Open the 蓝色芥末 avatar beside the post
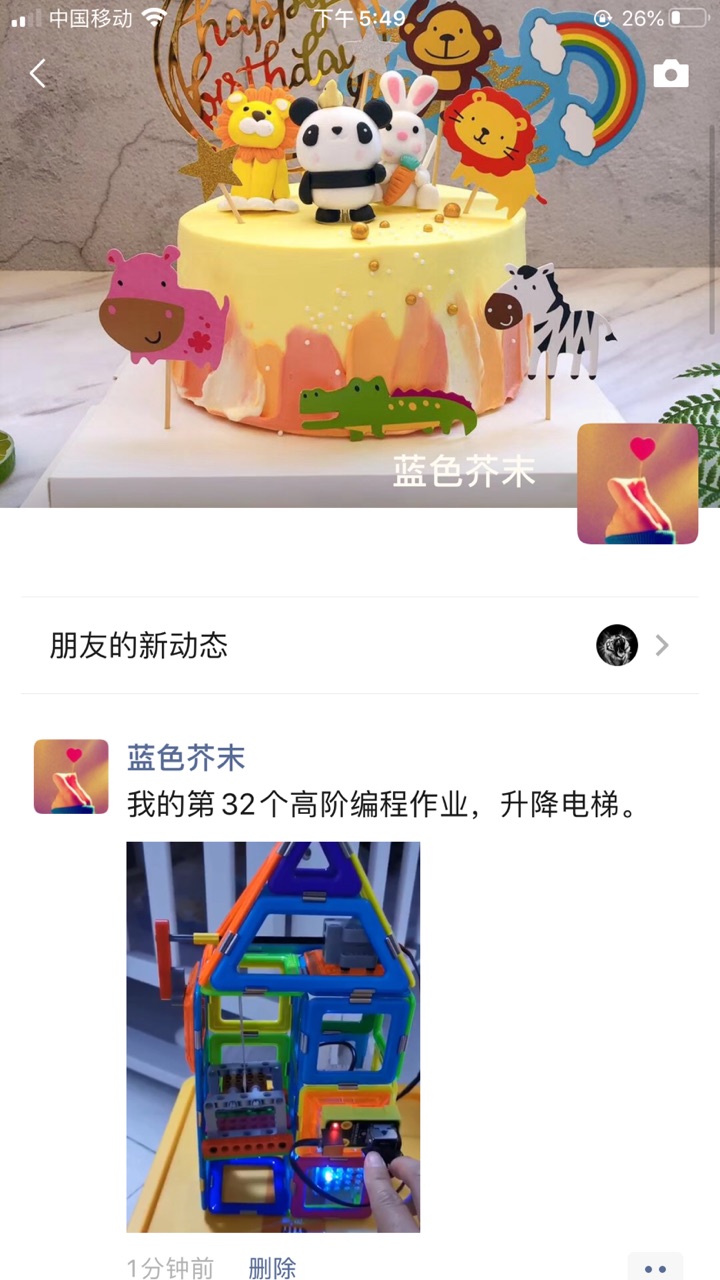The image size is (720, 1280). (71, 776)
